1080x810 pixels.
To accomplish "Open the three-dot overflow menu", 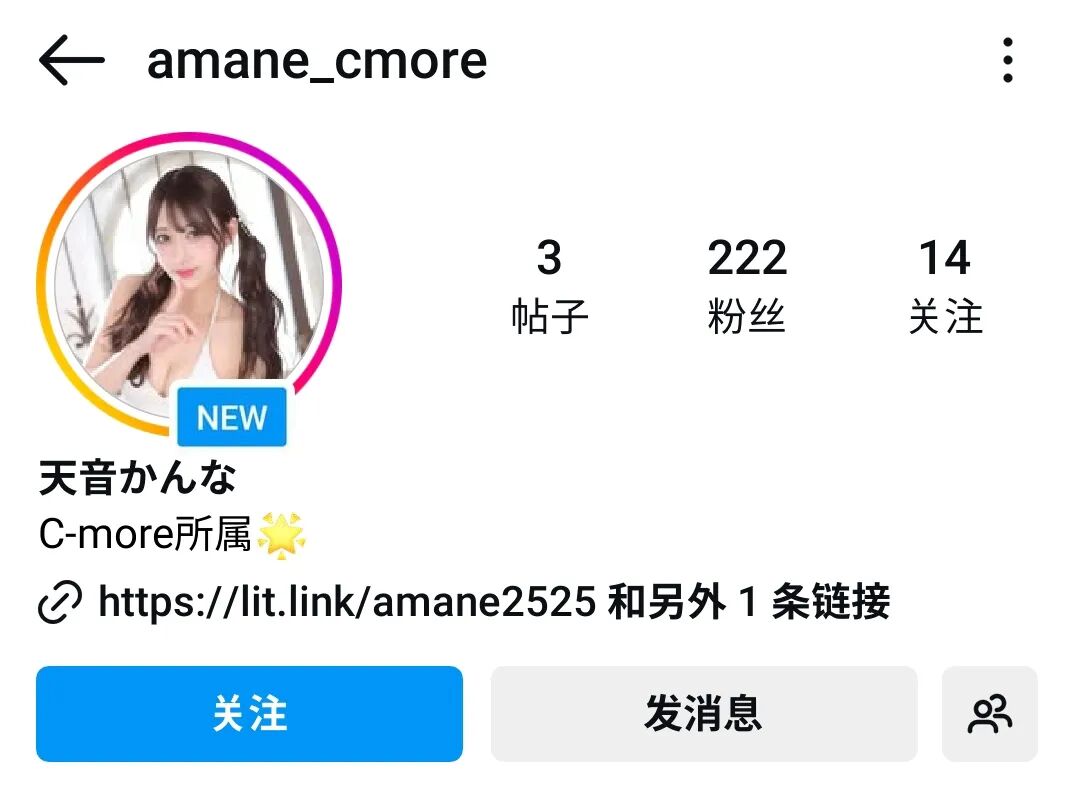I will pos(1007,61).
